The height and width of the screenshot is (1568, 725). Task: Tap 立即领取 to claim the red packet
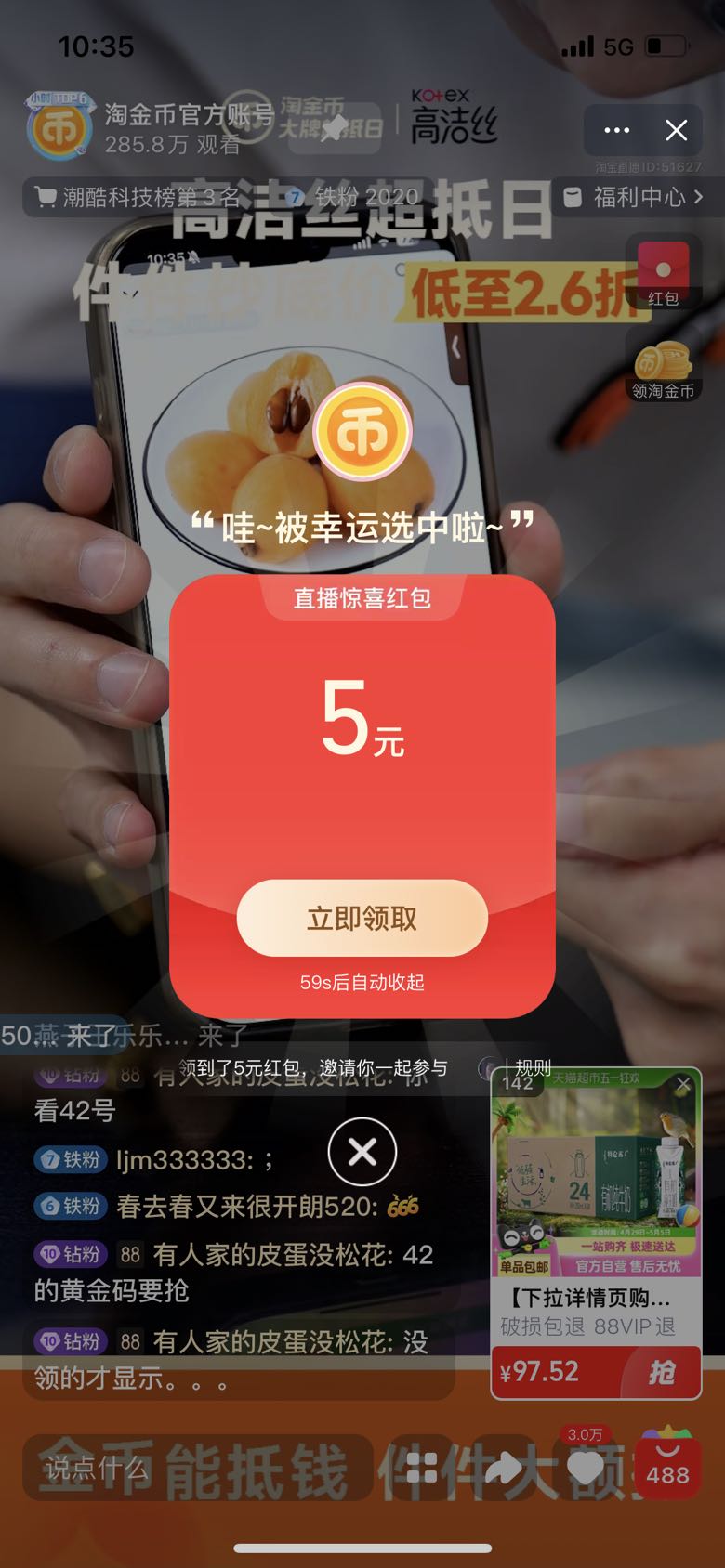click(x=362, y=918)
